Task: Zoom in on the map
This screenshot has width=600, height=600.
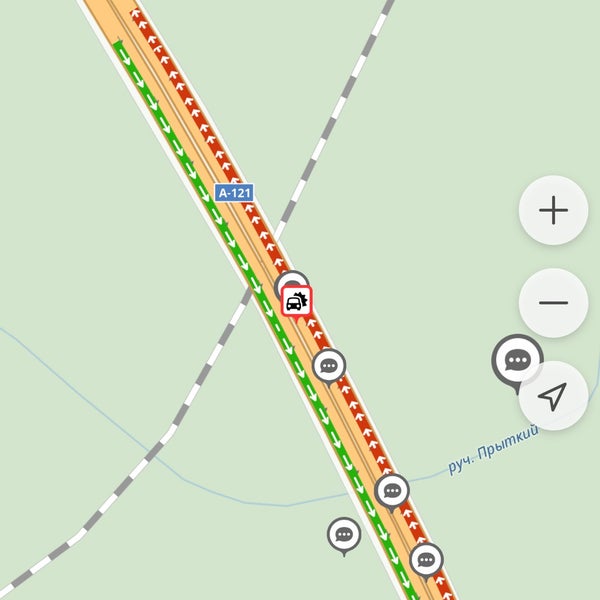Action: 553,210
